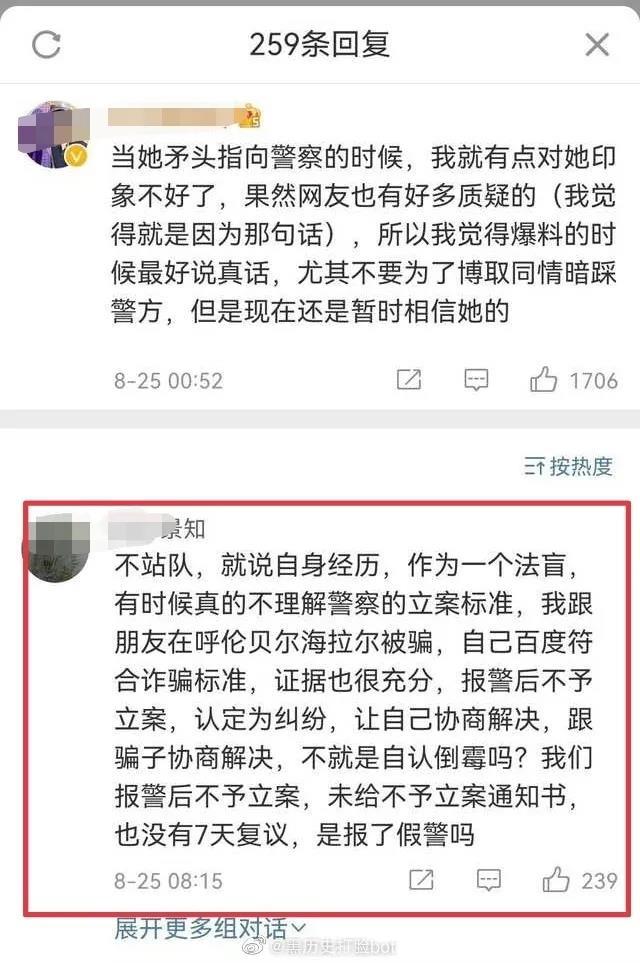Screen dimensions: 640x963
Task: Expand 展开更多组对话
Action: click(210, 930)
